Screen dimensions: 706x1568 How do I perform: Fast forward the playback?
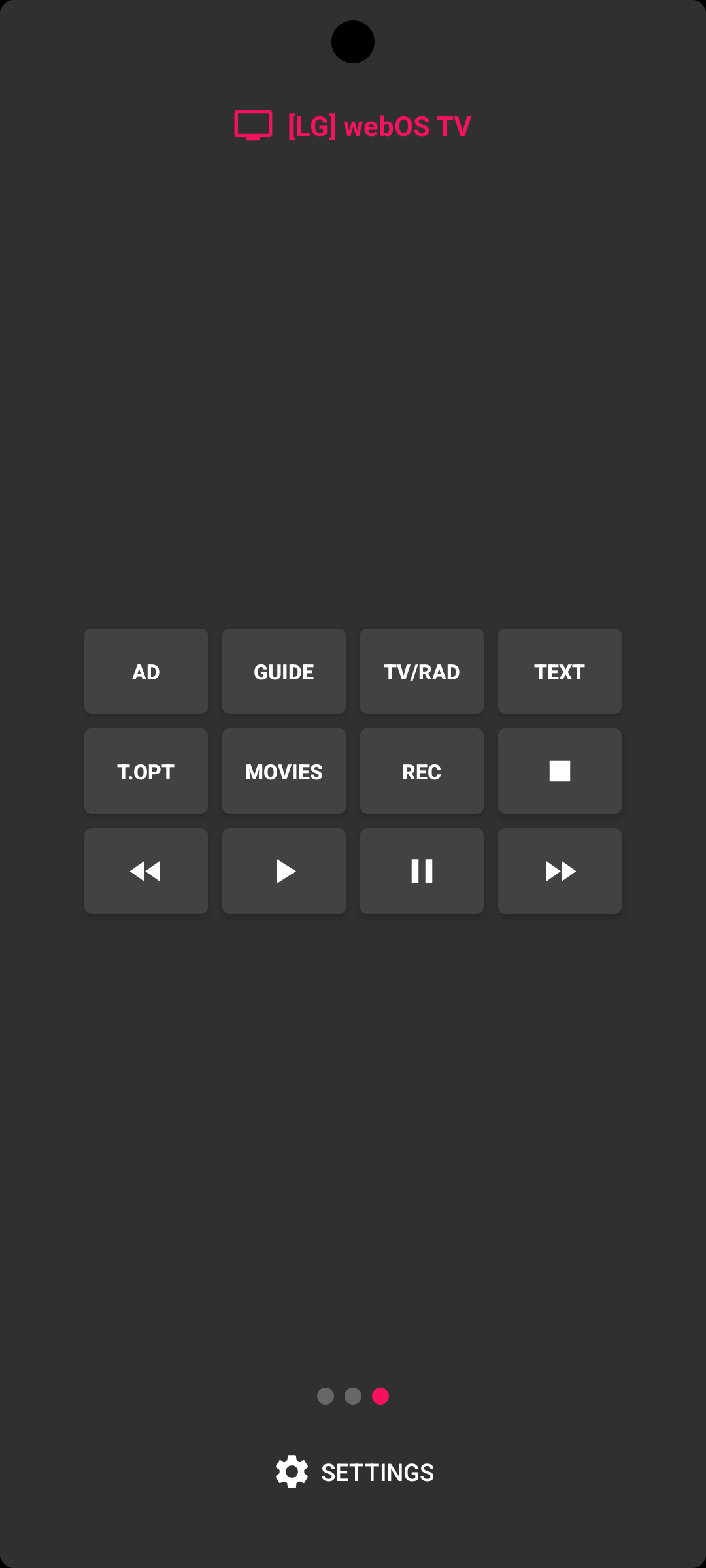(560, 872)
